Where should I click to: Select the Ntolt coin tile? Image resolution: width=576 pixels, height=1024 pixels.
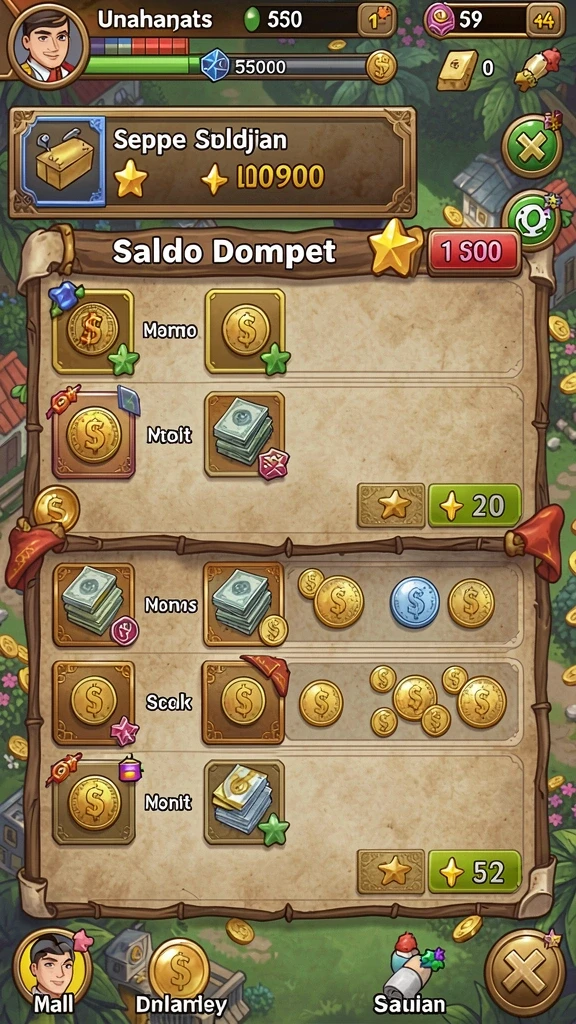coord(93,436)
